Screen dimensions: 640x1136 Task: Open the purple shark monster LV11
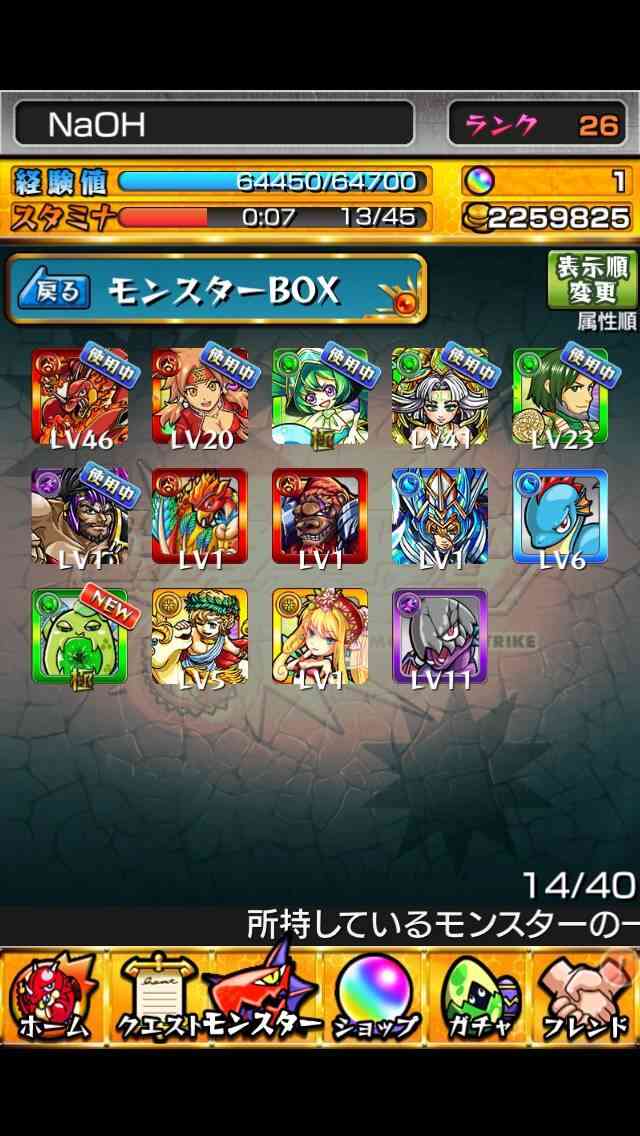pos(440,636)
